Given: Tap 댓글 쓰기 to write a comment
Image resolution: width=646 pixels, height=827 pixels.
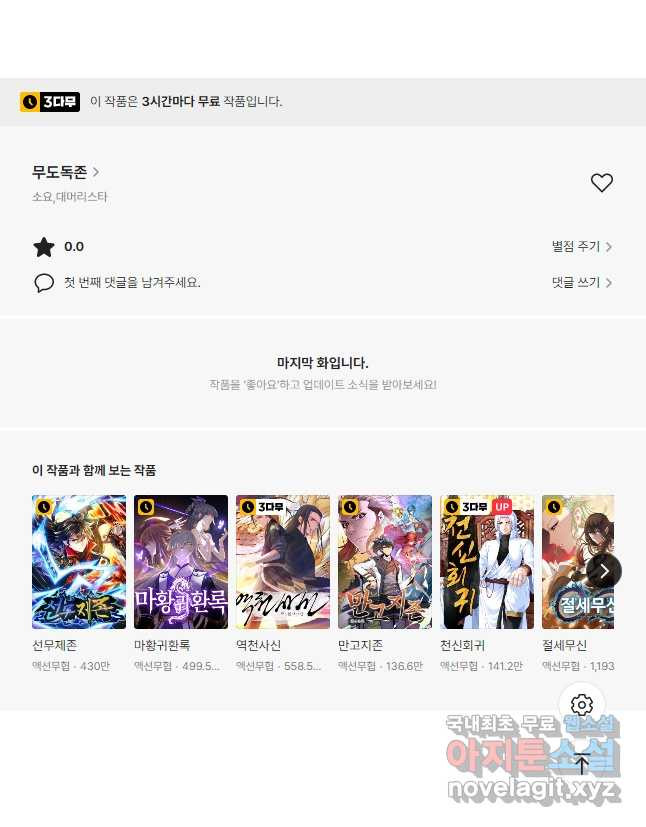Looking at the screenshot, I should coord(581,283).
